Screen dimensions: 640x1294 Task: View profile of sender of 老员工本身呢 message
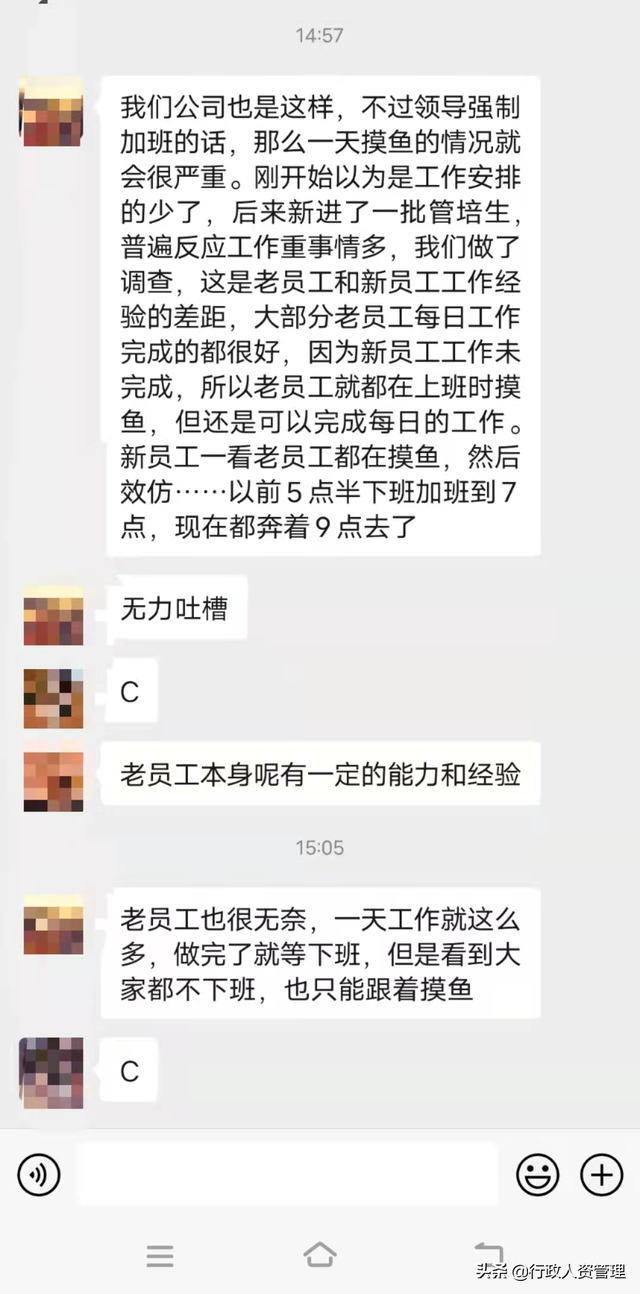(53, 780)
